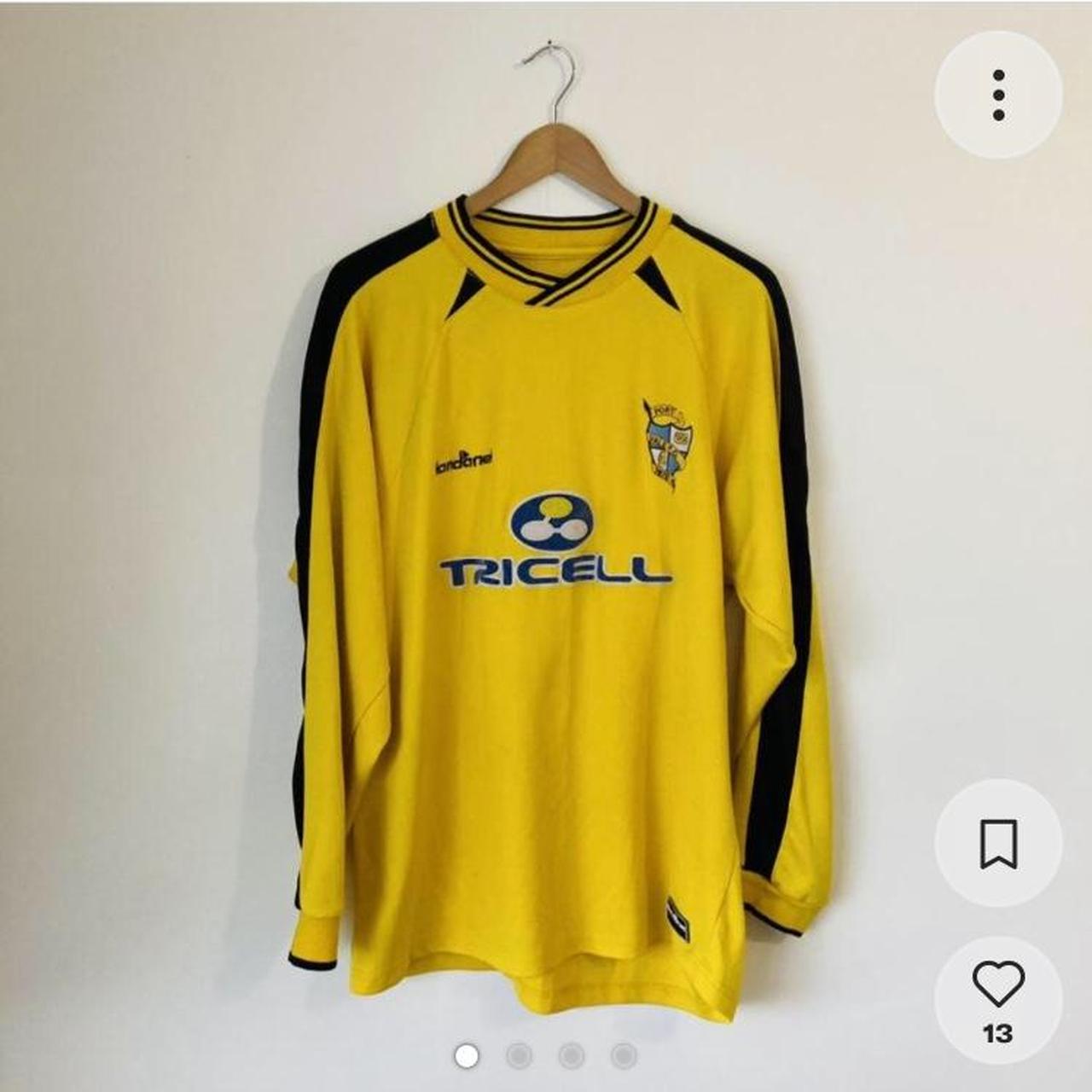Open the three-dot overflow menu
Image resolution: width=1092 pixels, height=1092 pixels.
[x=998, y=95]
